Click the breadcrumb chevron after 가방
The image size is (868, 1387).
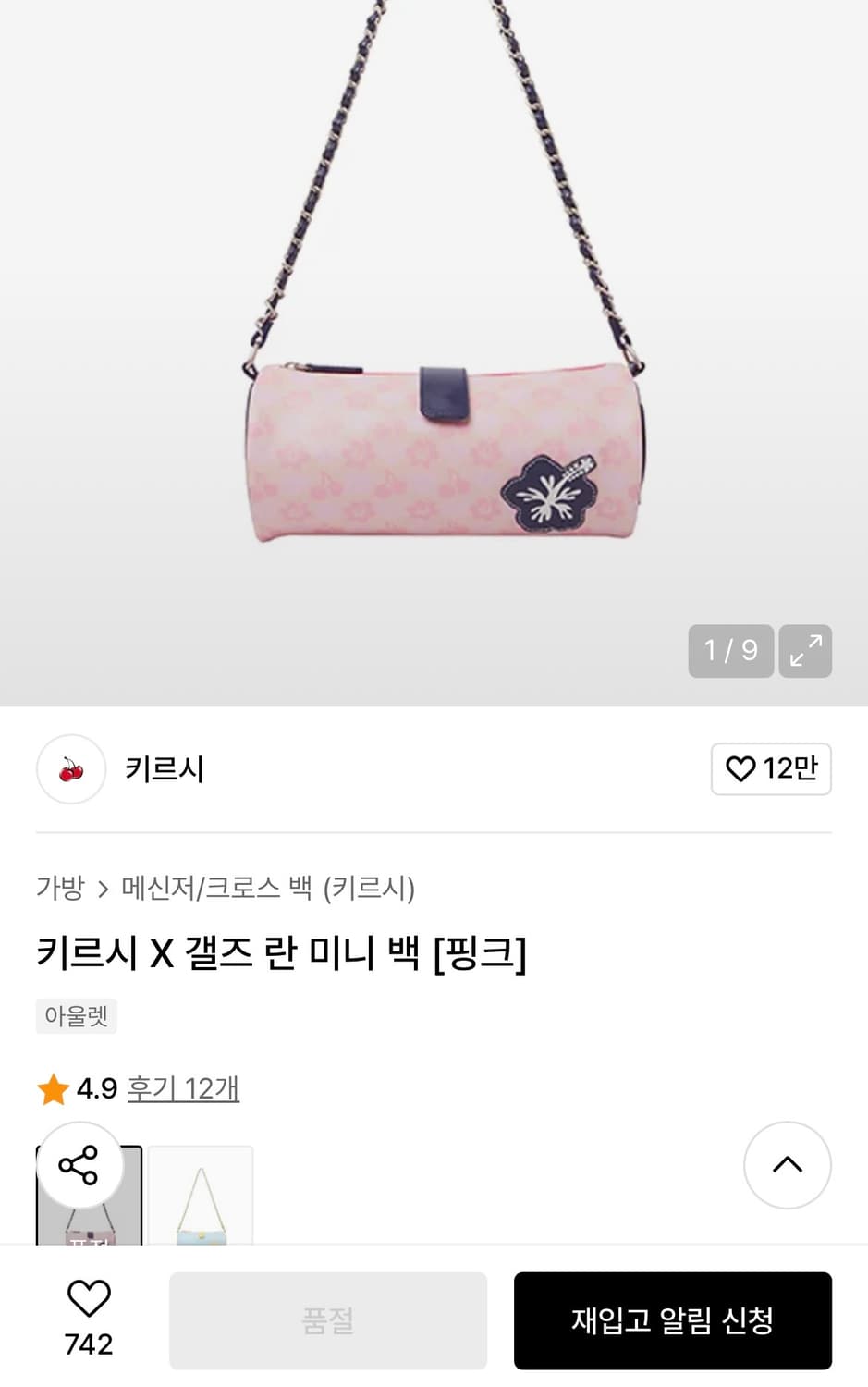coord(102,889)
